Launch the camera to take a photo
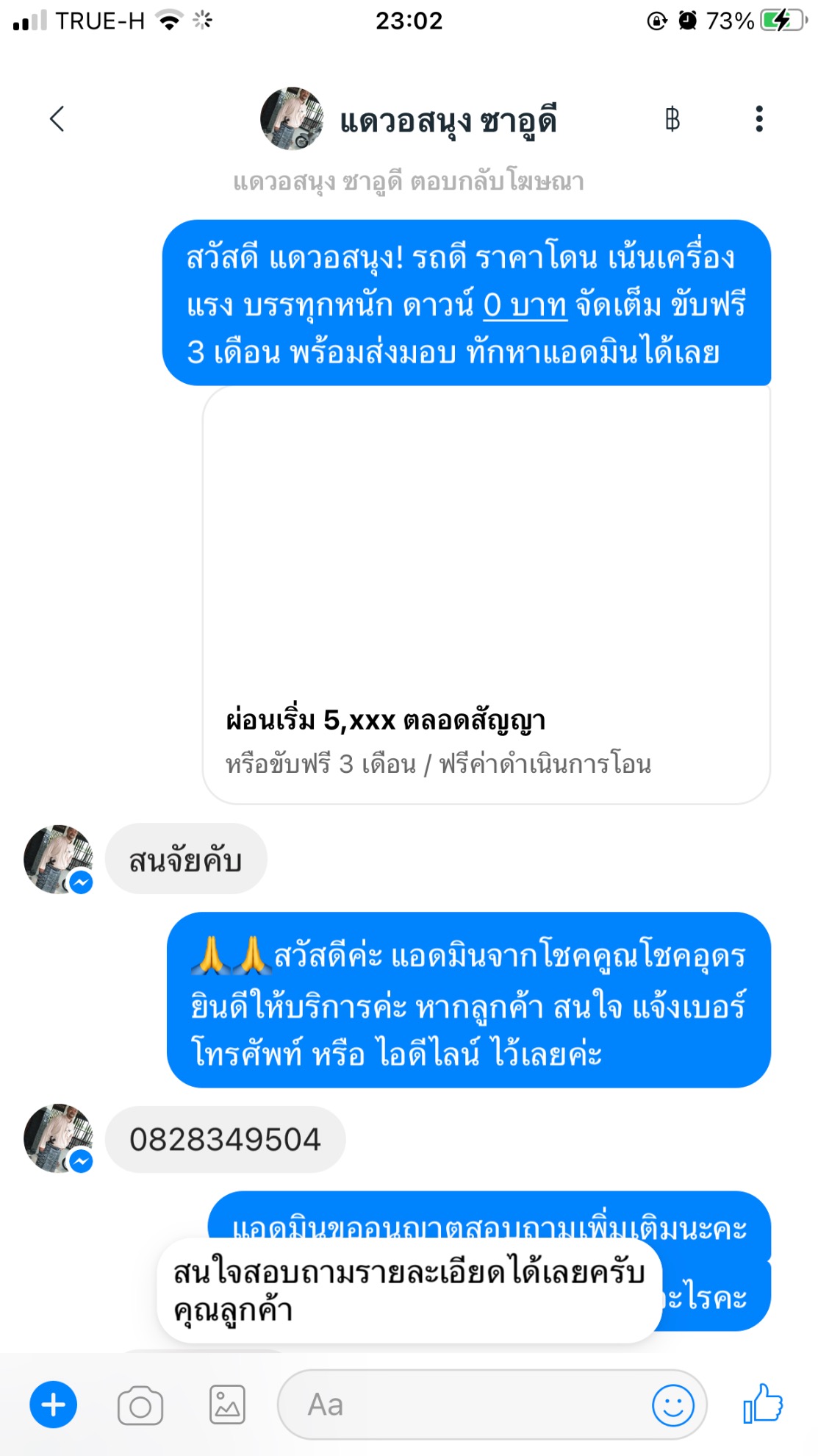 [x=140, y=1405]
